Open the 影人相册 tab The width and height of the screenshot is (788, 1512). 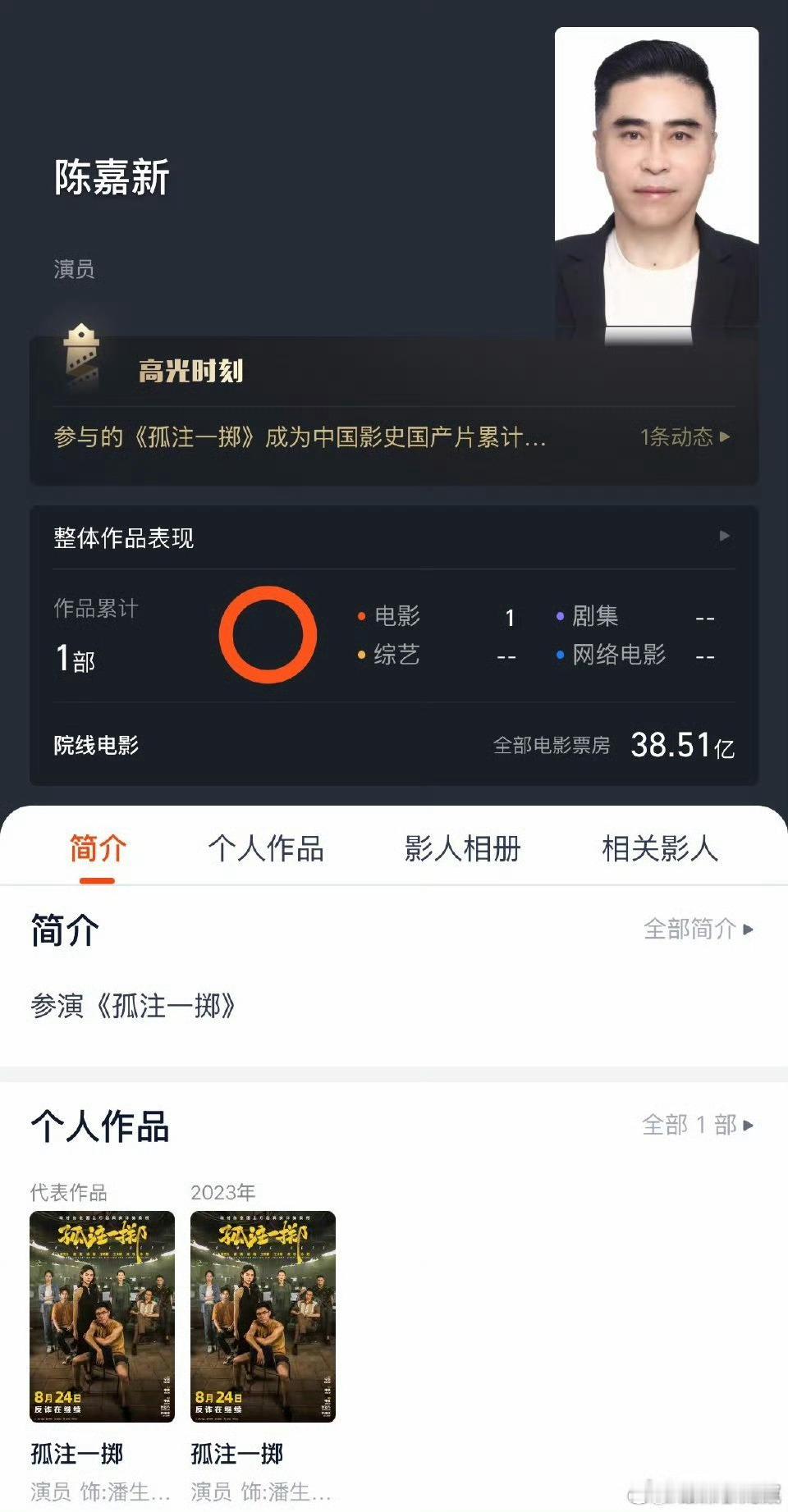point(462,851)
